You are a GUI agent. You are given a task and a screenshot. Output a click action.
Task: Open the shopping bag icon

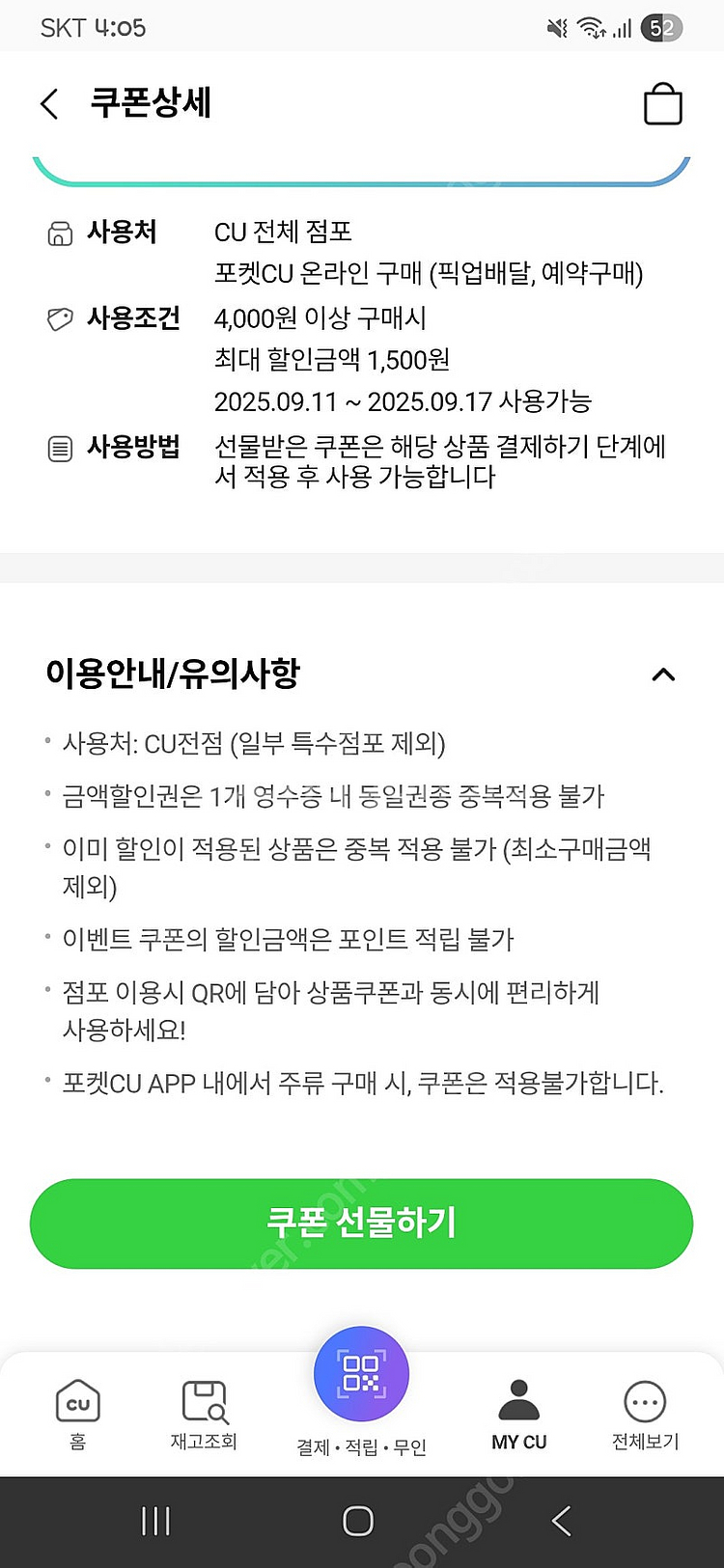pyautogui.click(x=662, y=103)
